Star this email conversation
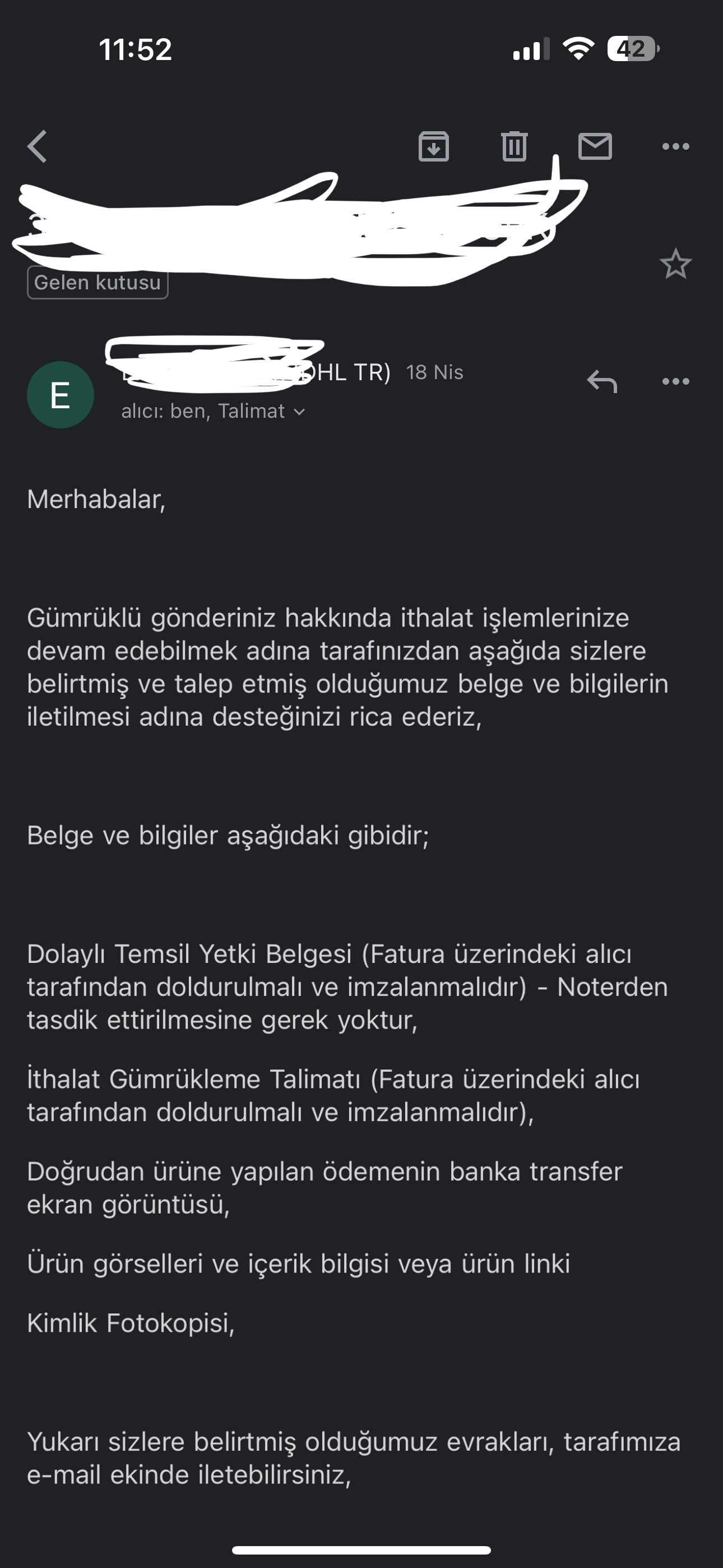 [675, 264]
